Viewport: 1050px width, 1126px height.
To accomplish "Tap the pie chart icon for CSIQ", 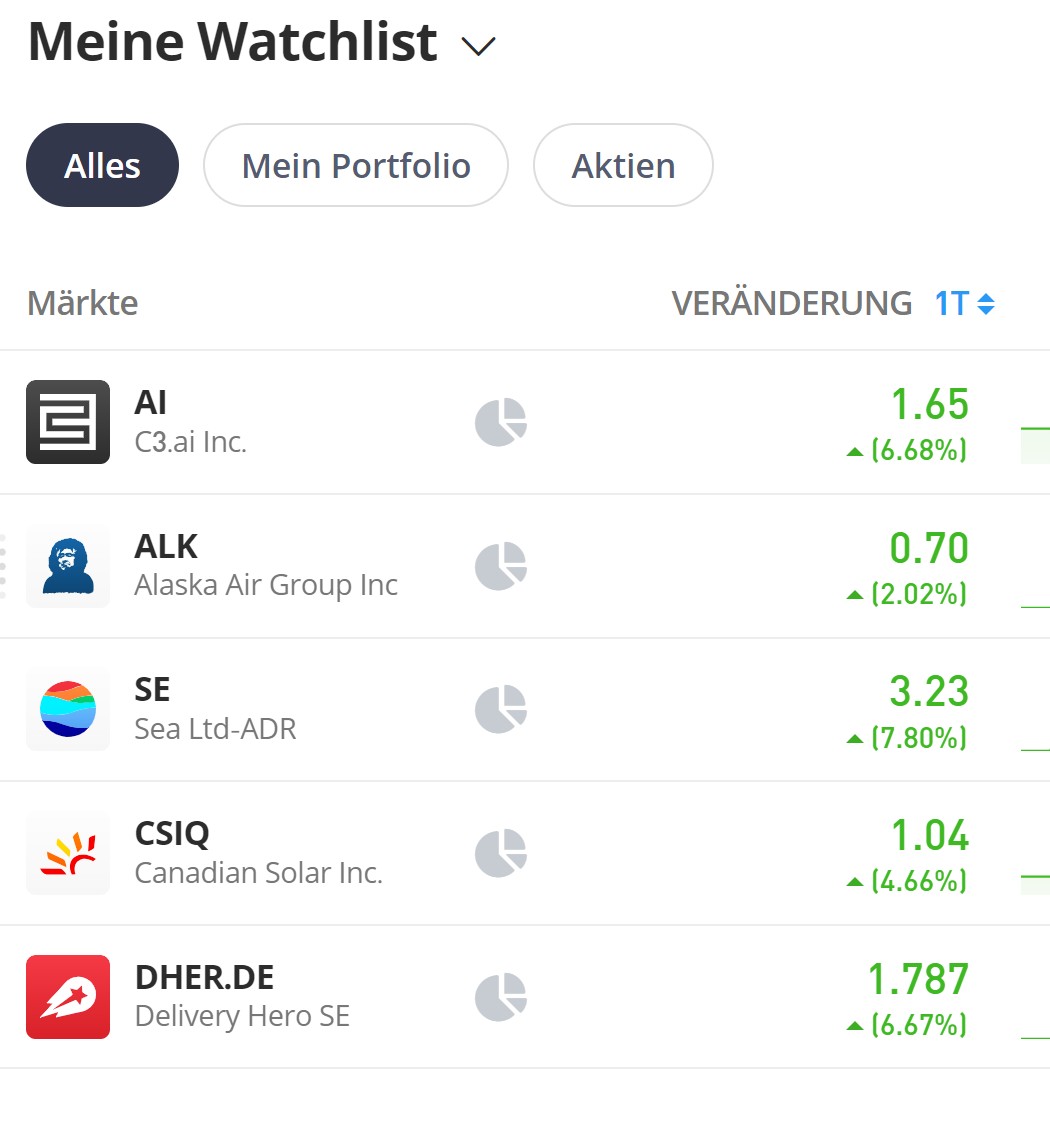I will (x=500, y=853).
